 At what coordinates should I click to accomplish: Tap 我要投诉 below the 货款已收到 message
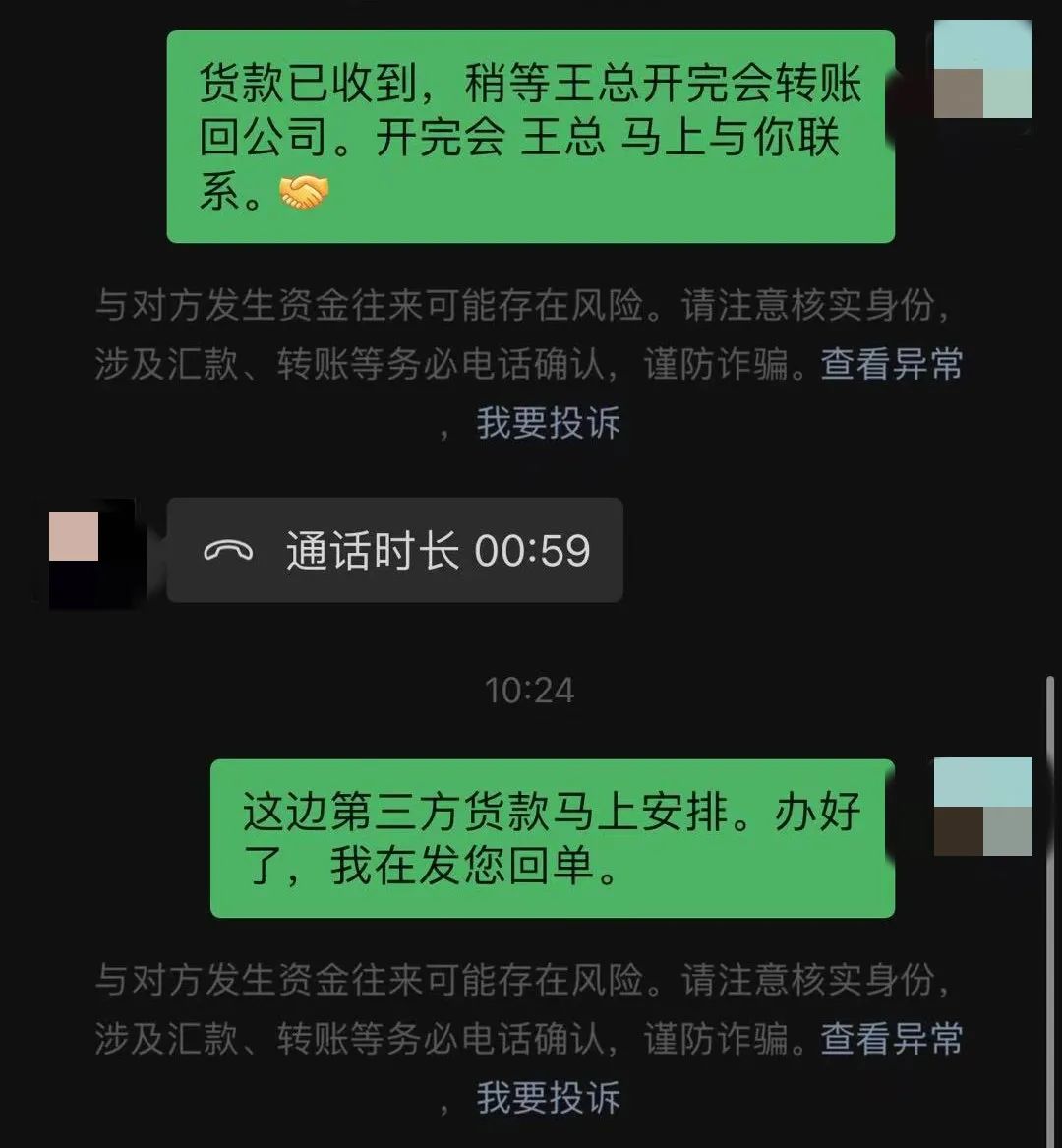(548, 423)
